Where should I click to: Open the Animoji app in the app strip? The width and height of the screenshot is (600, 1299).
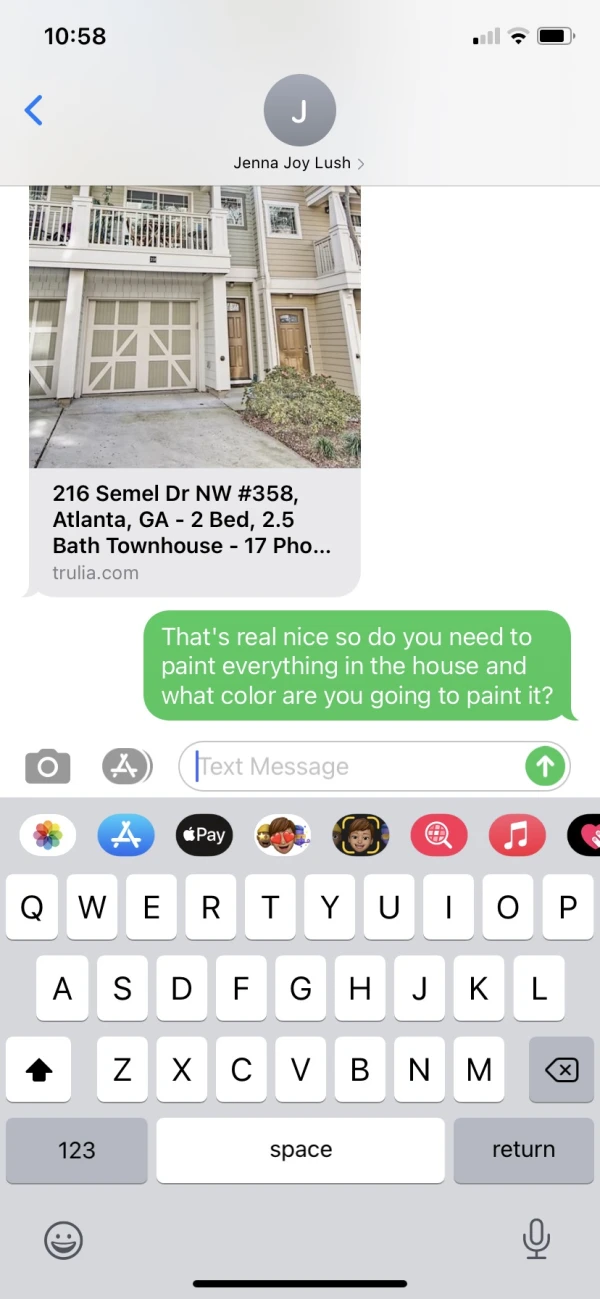(360, 835)
